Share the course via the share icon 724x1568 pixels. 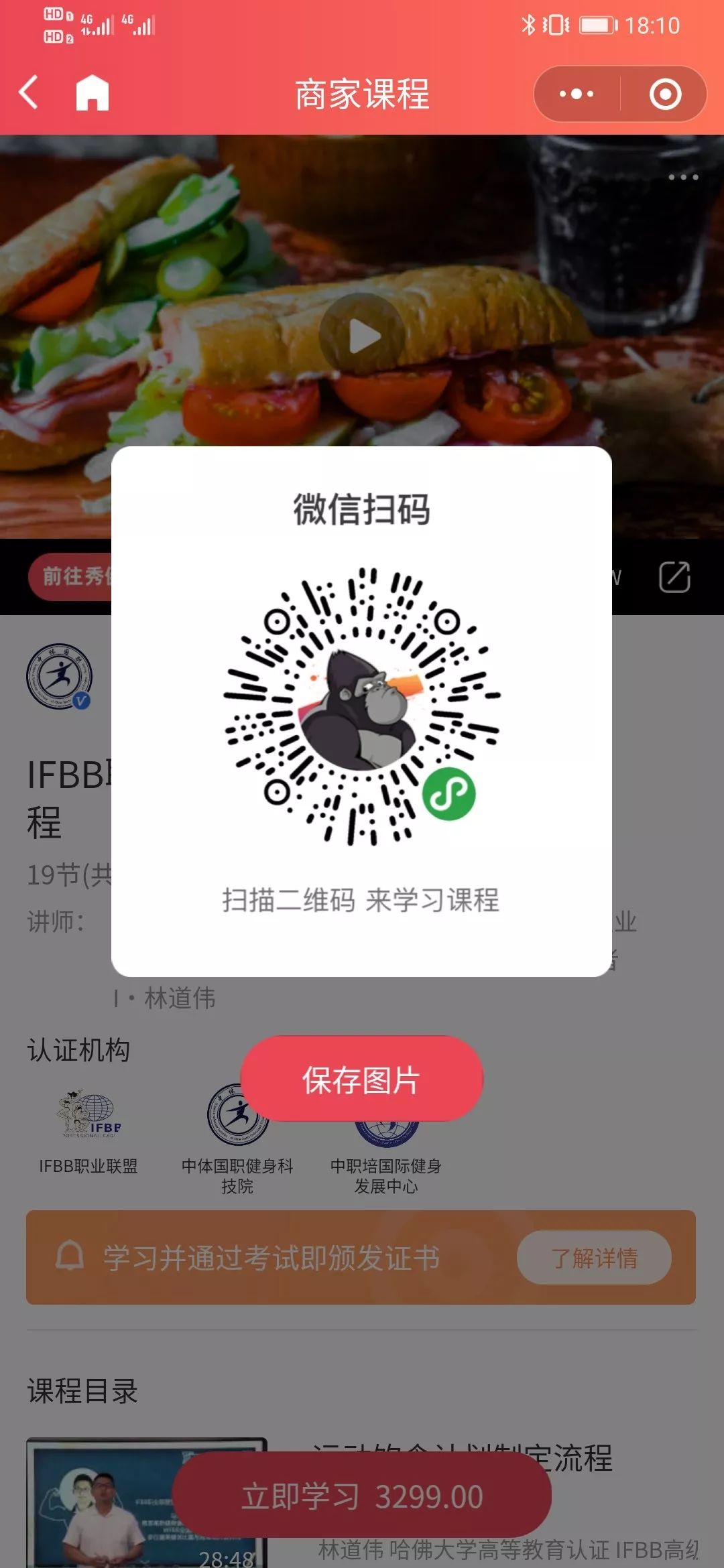click(x=674, y=577)
